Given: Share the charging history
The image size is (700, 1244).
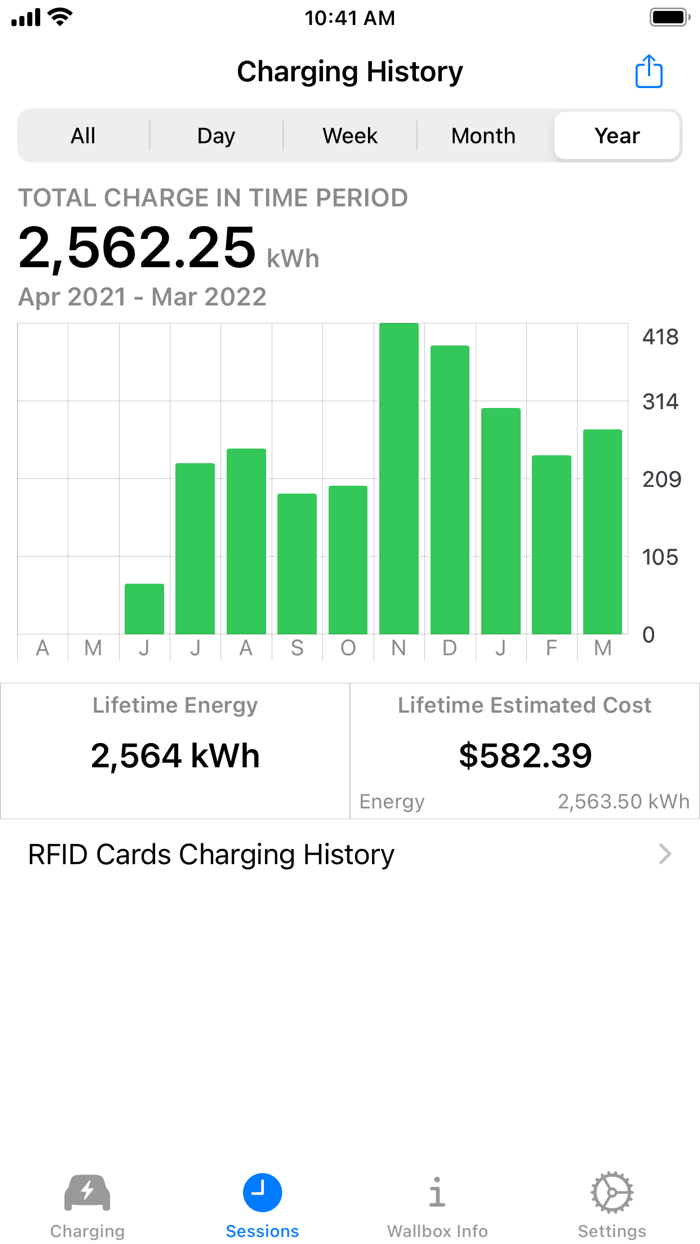Looking at the screenshot, I should tap(649, 72).
